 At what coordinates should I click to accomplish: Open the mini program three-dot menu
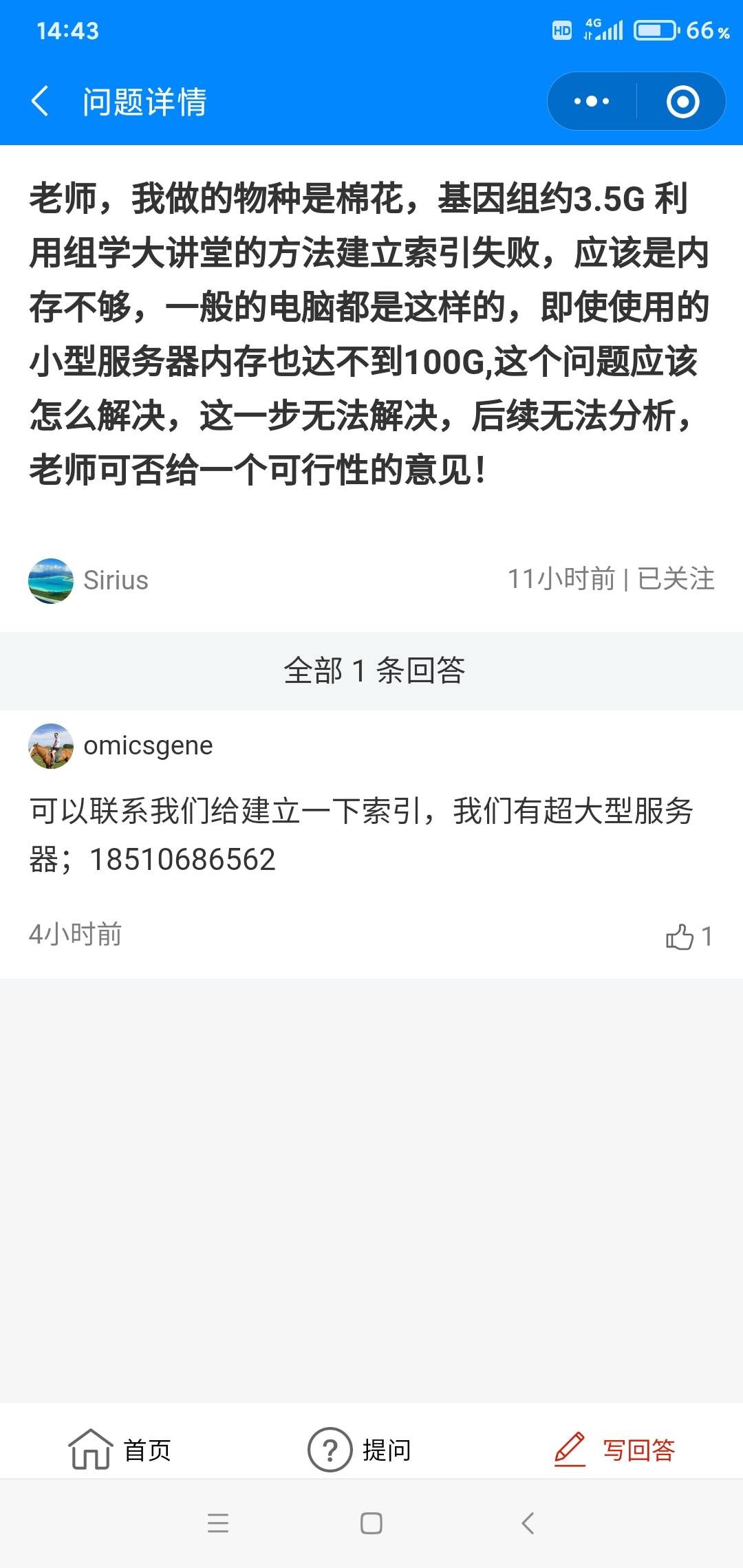pyautogui.click(x=592, y=101)
